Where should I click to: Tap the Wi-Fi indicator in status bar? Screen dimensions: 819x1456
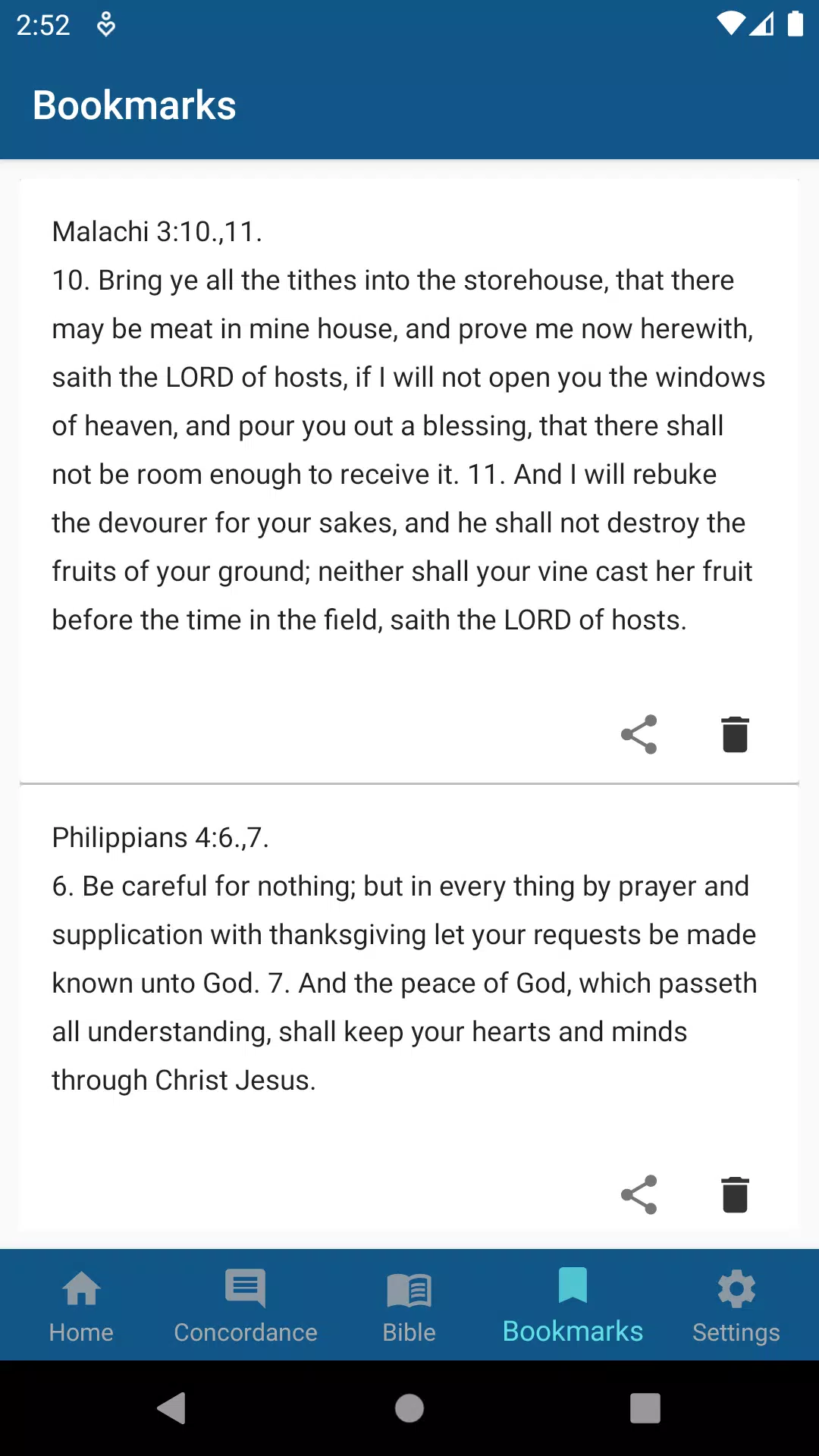[x=729, y=25]
